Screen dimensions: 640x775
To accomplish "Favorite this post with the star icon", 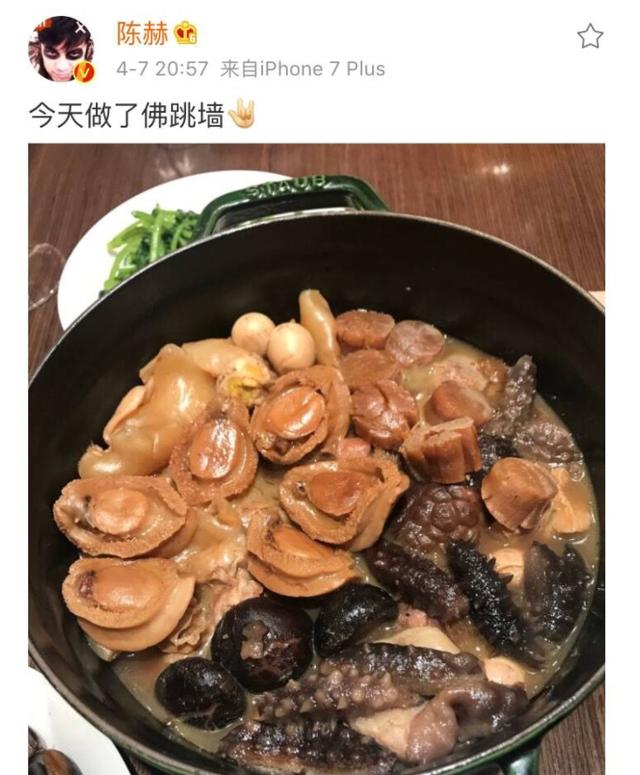I will tap(590, 37).
